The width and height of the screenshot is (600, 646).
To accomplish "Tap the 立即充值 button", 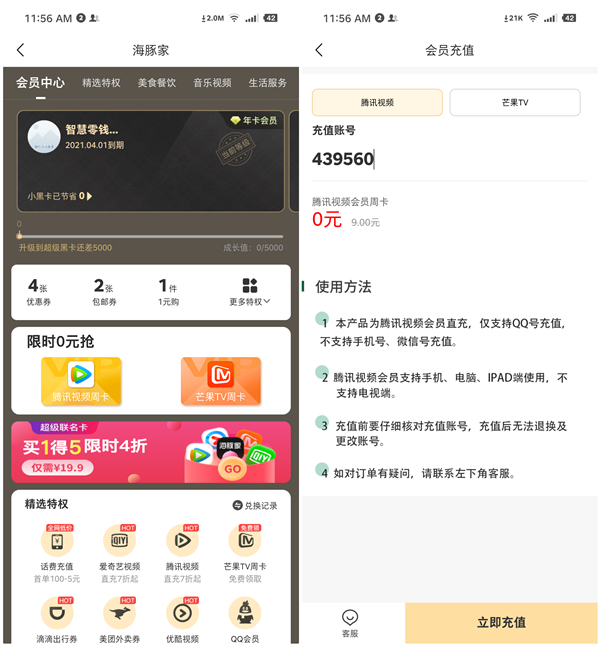I will [501, 623].
